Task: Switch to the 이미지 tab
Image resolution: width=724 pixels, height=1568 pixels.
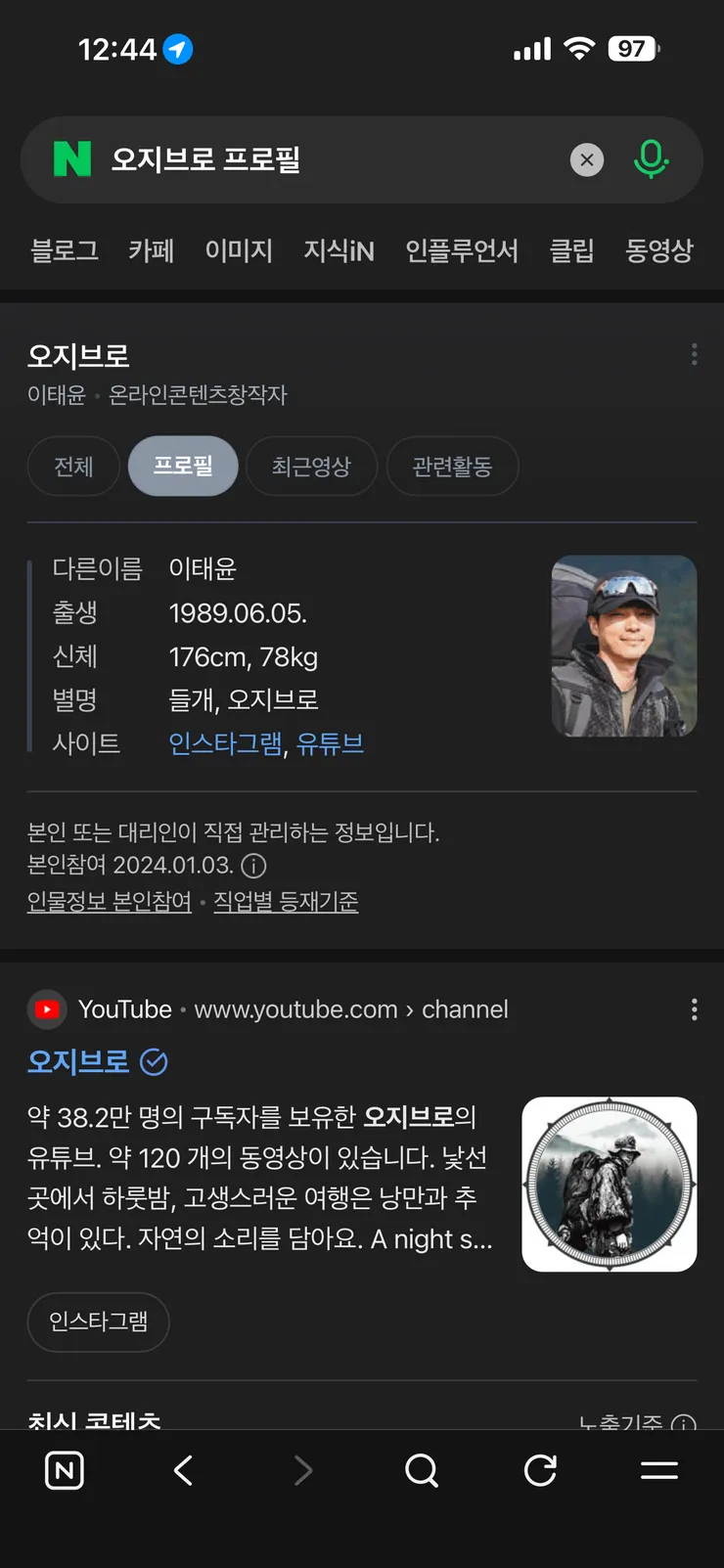Action: click(x=239, y=250)
